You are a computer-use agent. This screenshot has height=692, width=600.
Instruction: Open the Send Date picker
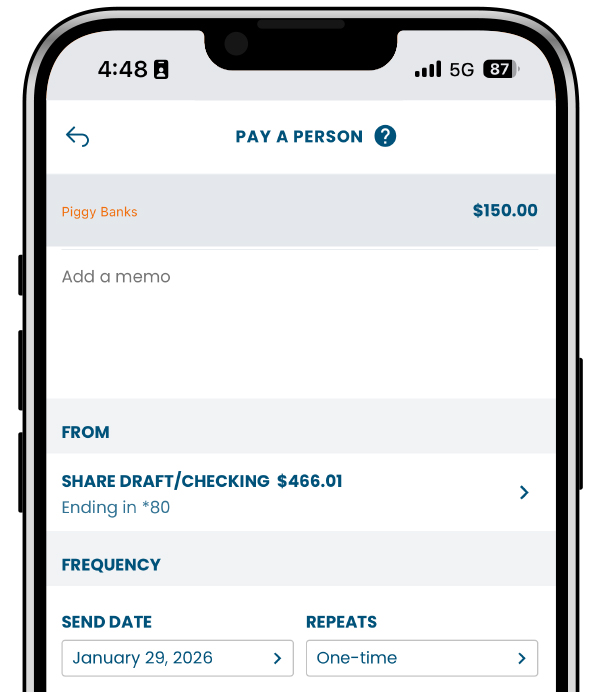(x=177, y=658)
